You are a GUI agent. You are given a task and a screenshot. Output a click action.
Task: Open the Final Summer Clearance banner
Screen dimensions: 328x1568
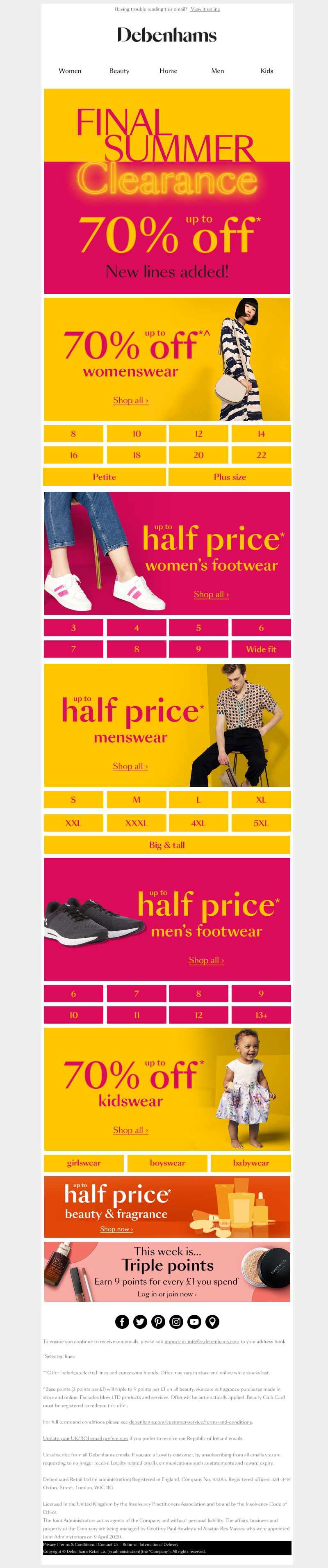[167, 190]
